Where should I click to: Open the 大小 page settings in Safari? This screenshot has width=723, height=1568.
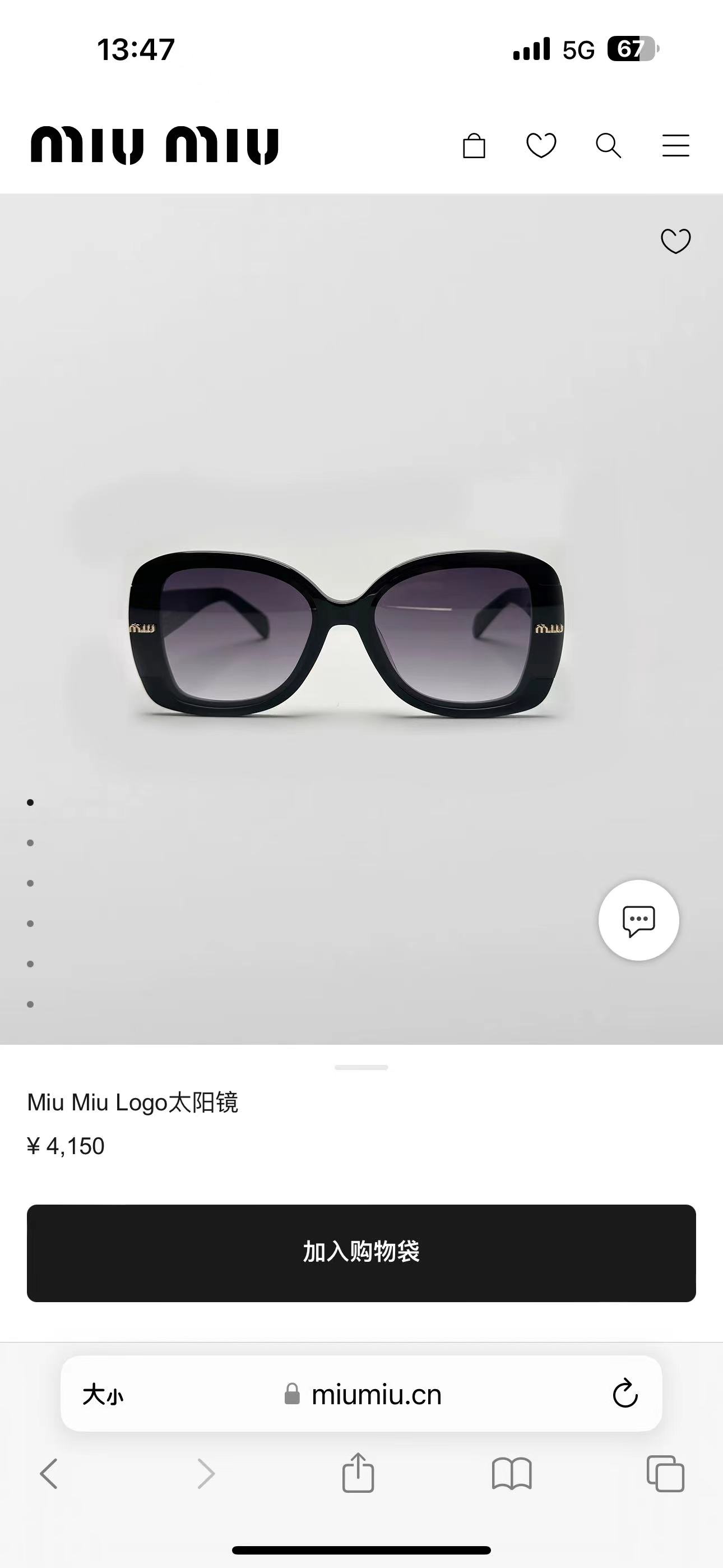click(103, 1395)
